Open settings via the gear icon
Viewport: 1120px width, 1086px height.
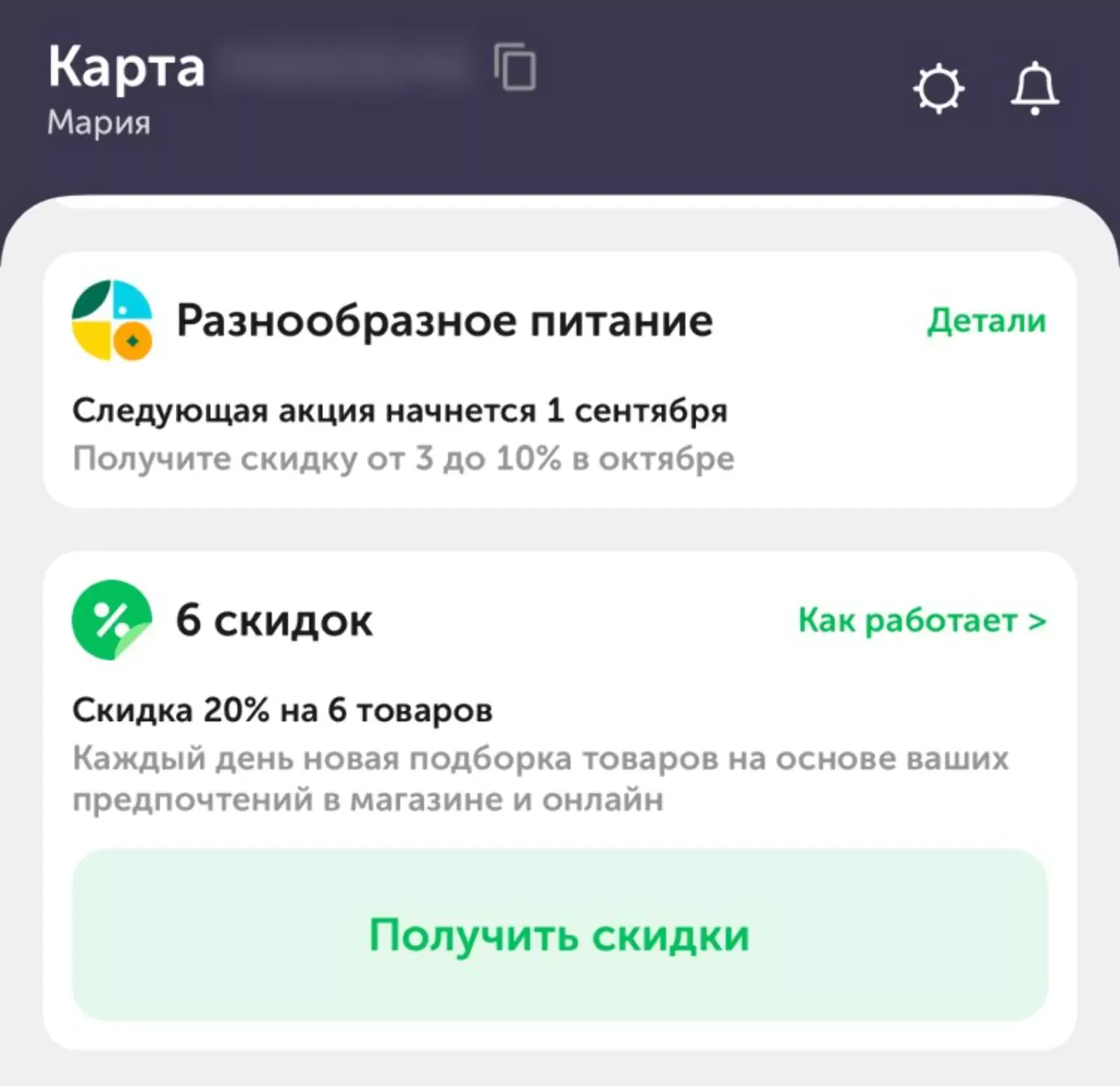tap(938, 89)
